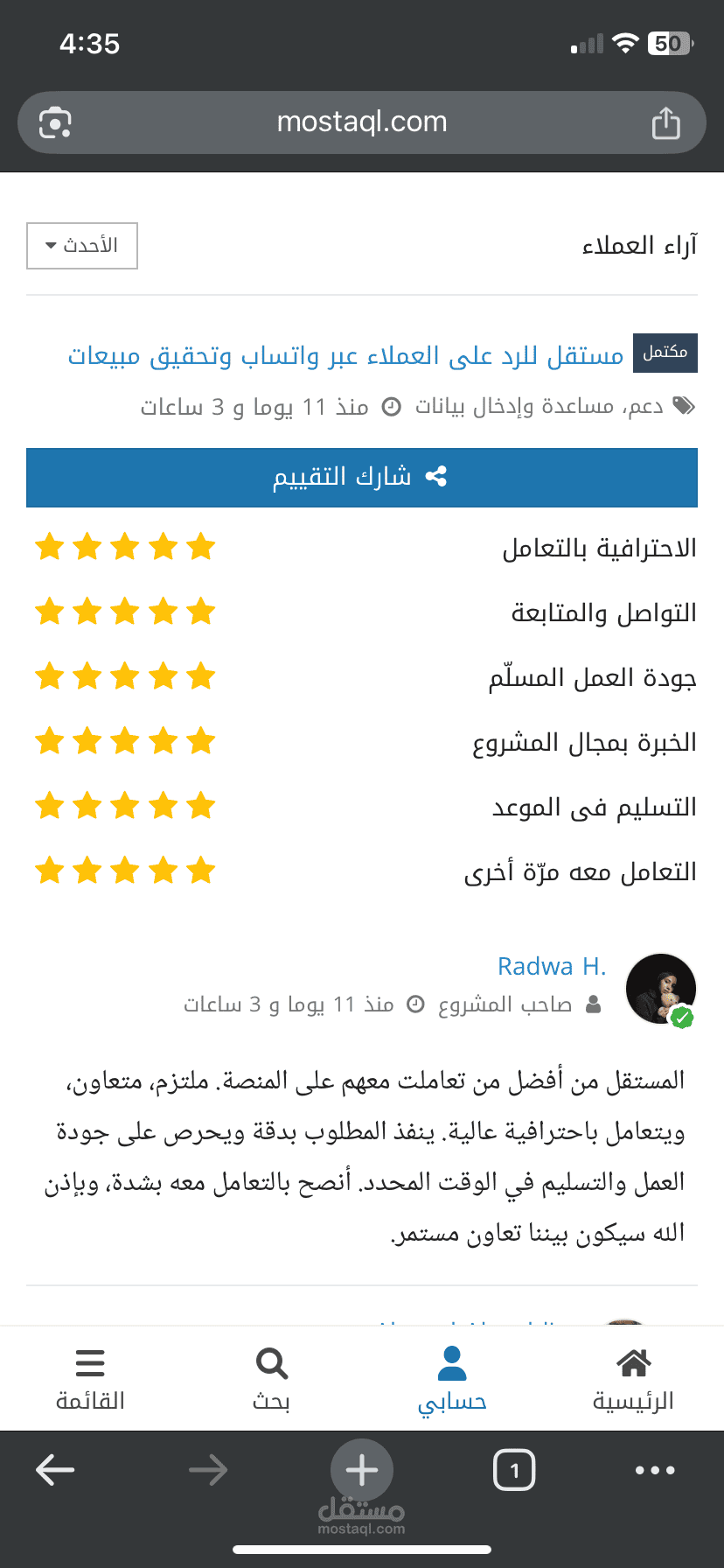Tap the mostaql.com address bar

362,122
